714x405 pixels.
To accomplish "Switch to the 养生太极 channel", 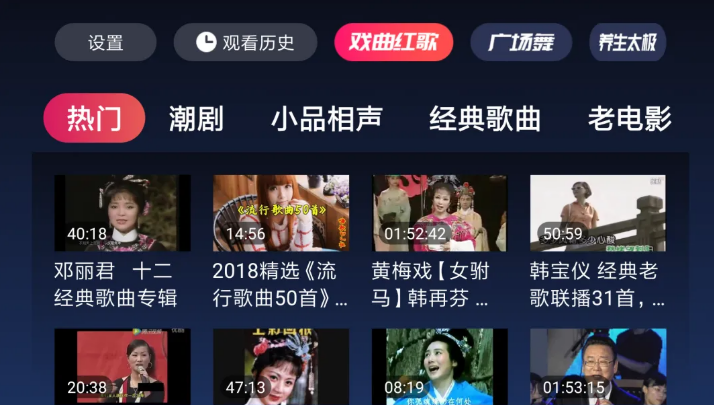I will [x=627, y=43].
